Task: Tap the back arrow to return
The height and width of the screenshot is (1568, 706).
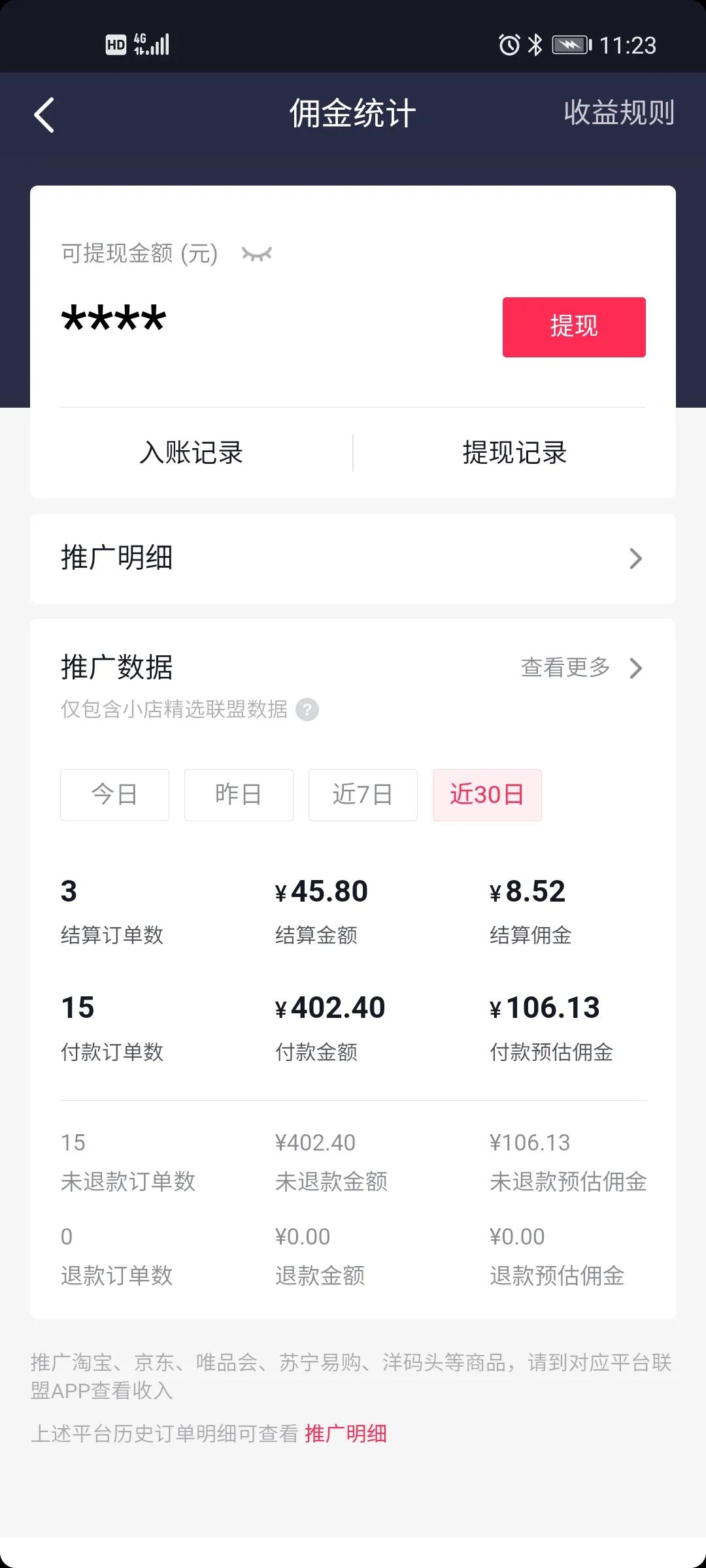Action: [44, 114]
